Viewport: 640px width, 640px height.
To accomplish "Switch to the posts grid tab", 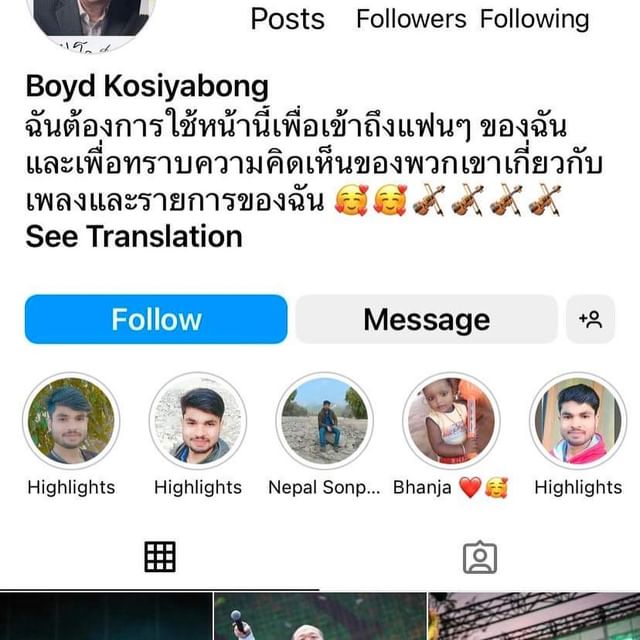I will [x=160, y=557].
